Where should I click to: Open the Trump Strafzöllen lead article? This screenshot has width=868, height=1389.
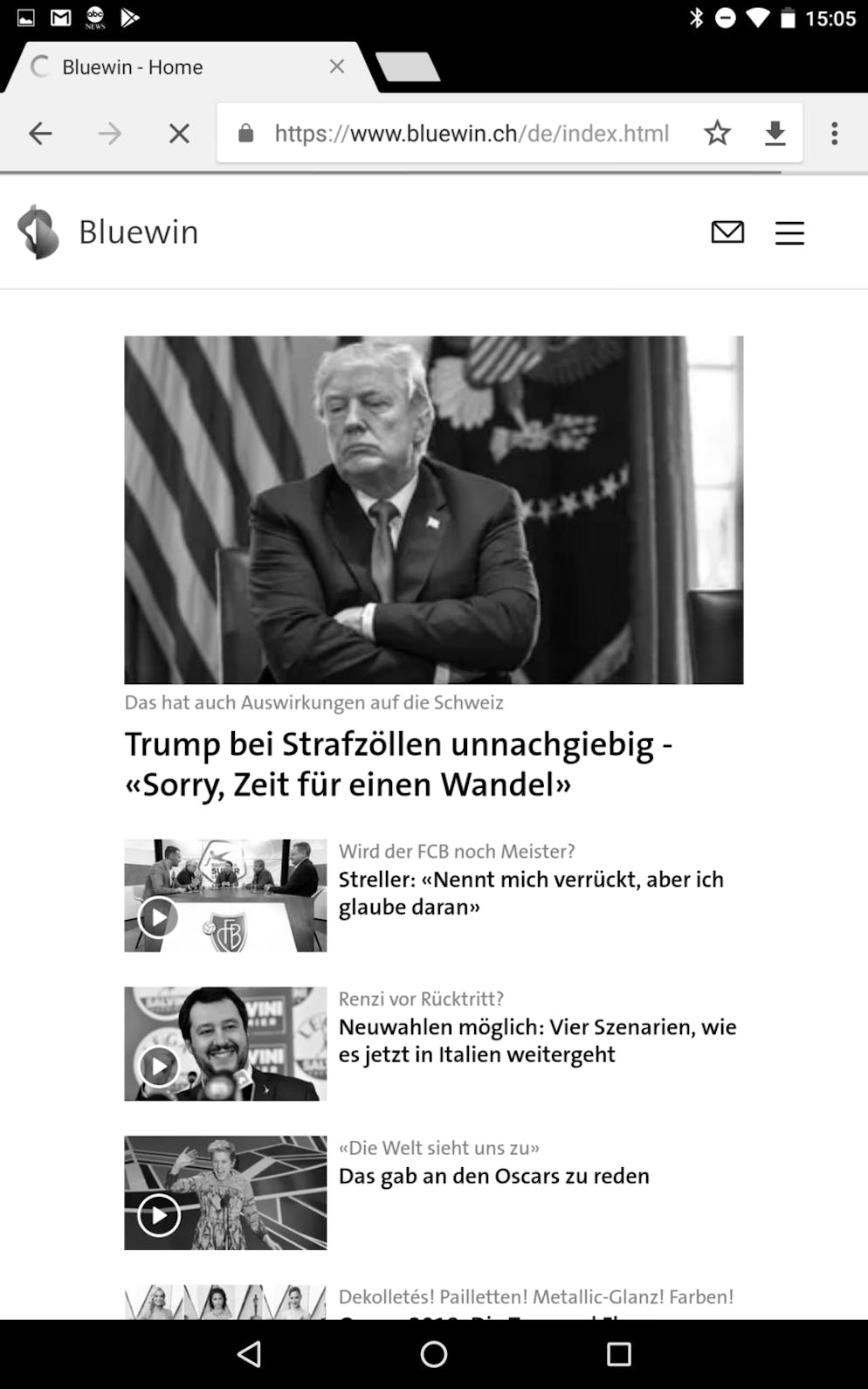tap(433, 509)
